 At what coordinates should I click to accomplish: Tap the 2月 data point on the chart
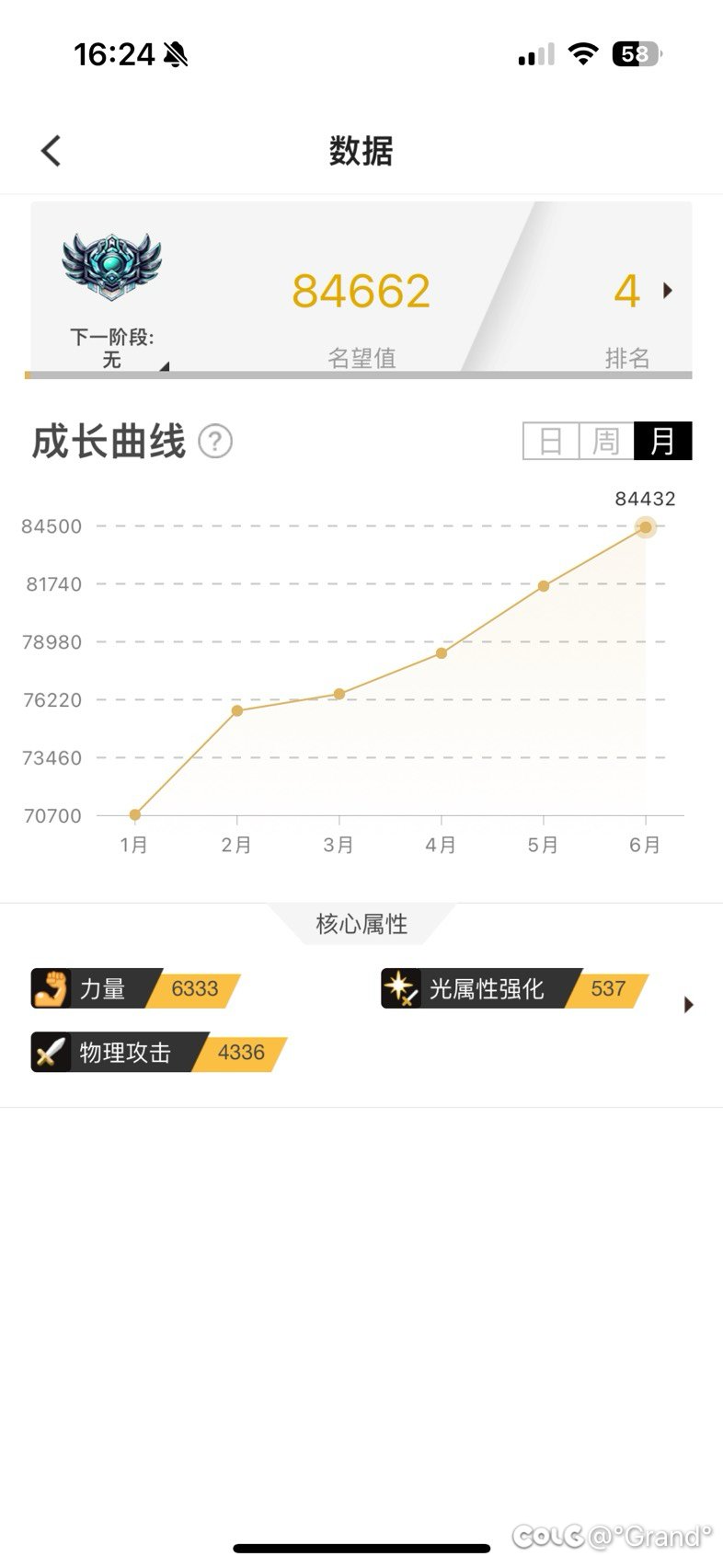(237, 710)
